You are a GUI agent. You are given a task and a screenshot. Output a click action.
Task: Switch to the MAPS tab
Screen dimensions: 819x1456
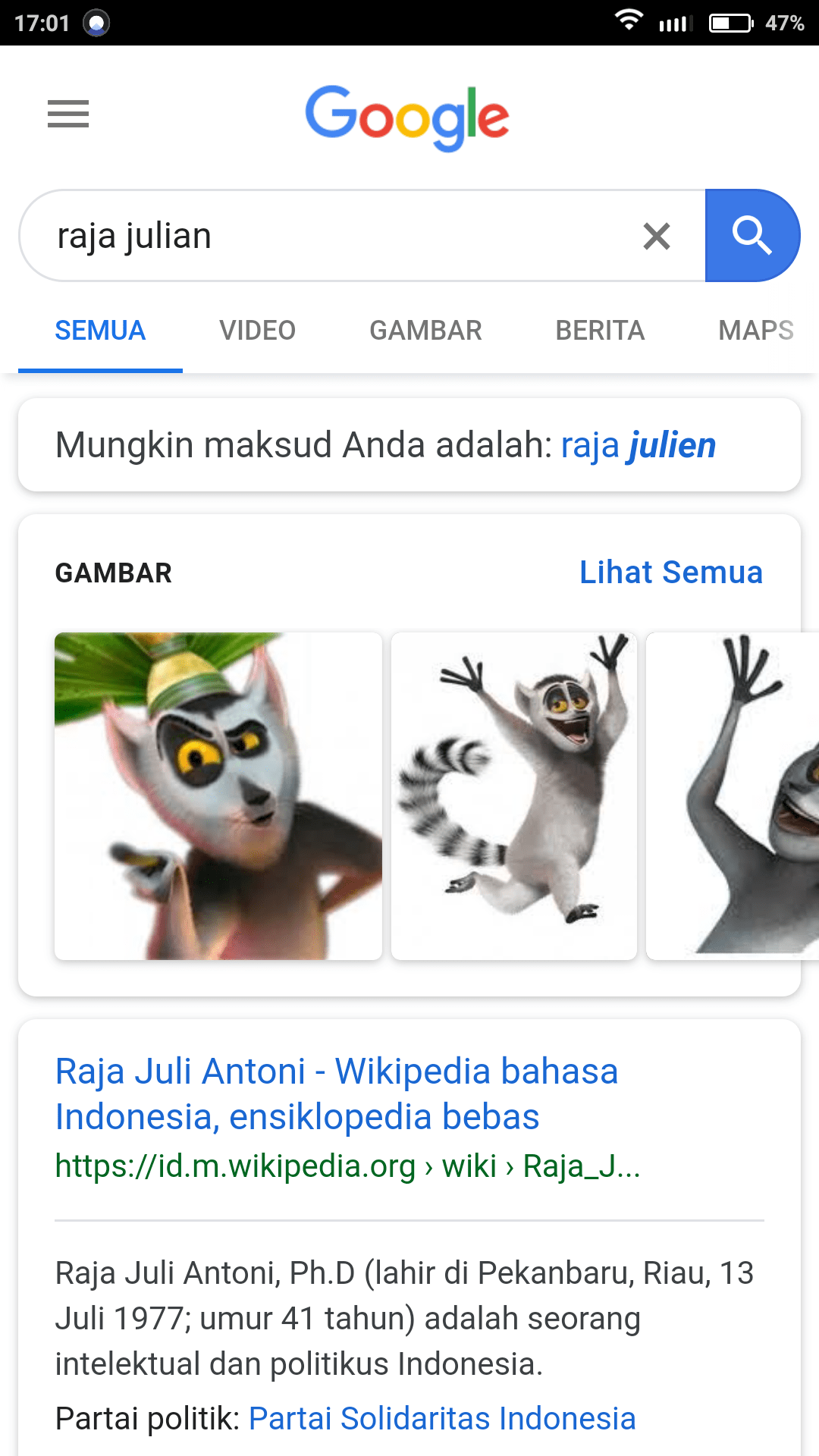[x=755, y=331]
